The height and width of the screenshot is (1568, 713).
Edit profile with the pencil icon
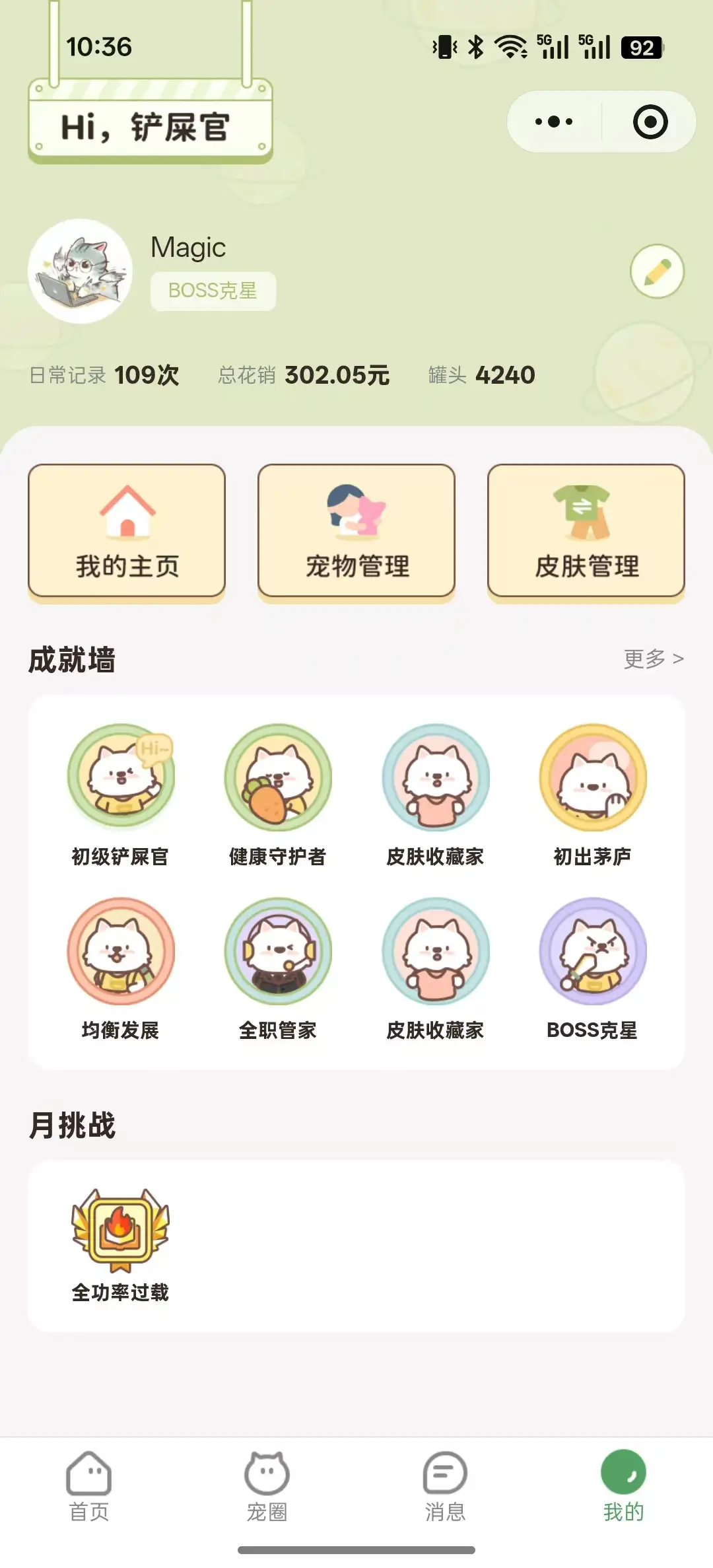click(x=657, y=271)
